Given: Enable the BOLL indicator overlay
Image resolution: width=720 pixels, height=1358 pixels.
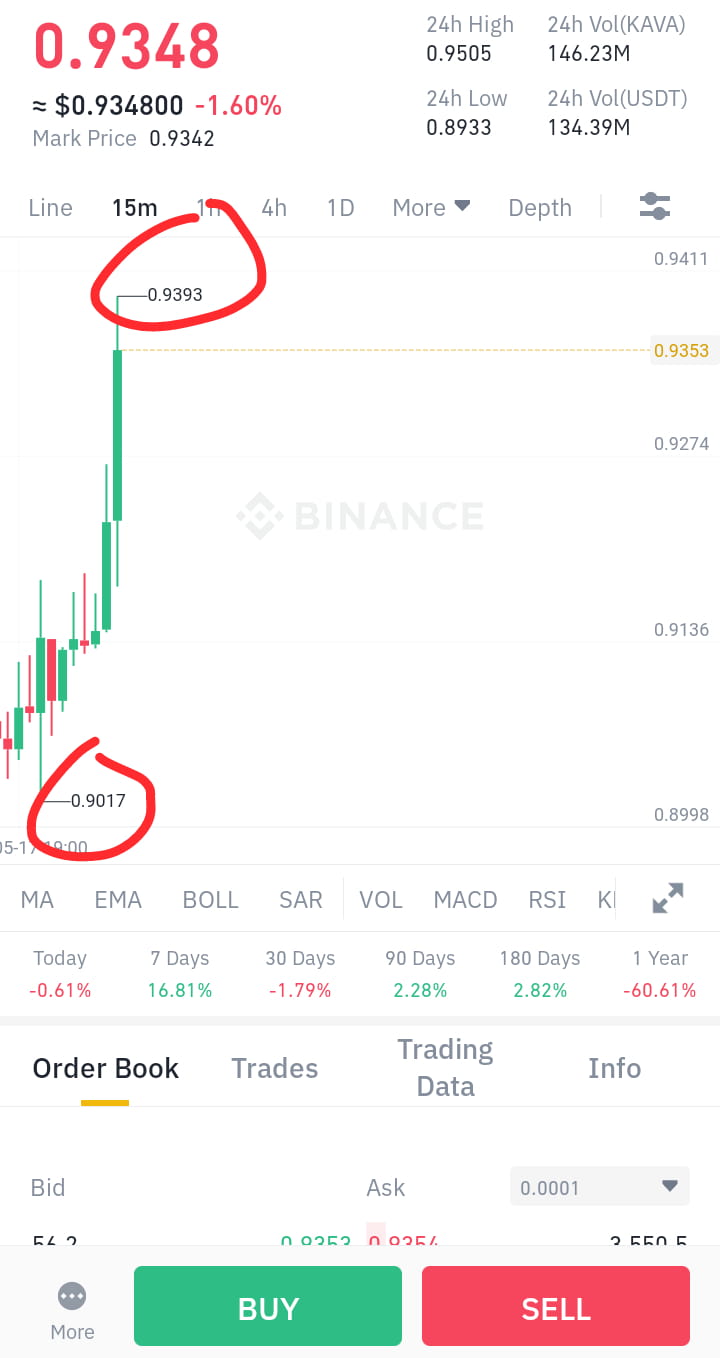Looking at the screenshot, I should click(x=210, y=899).
